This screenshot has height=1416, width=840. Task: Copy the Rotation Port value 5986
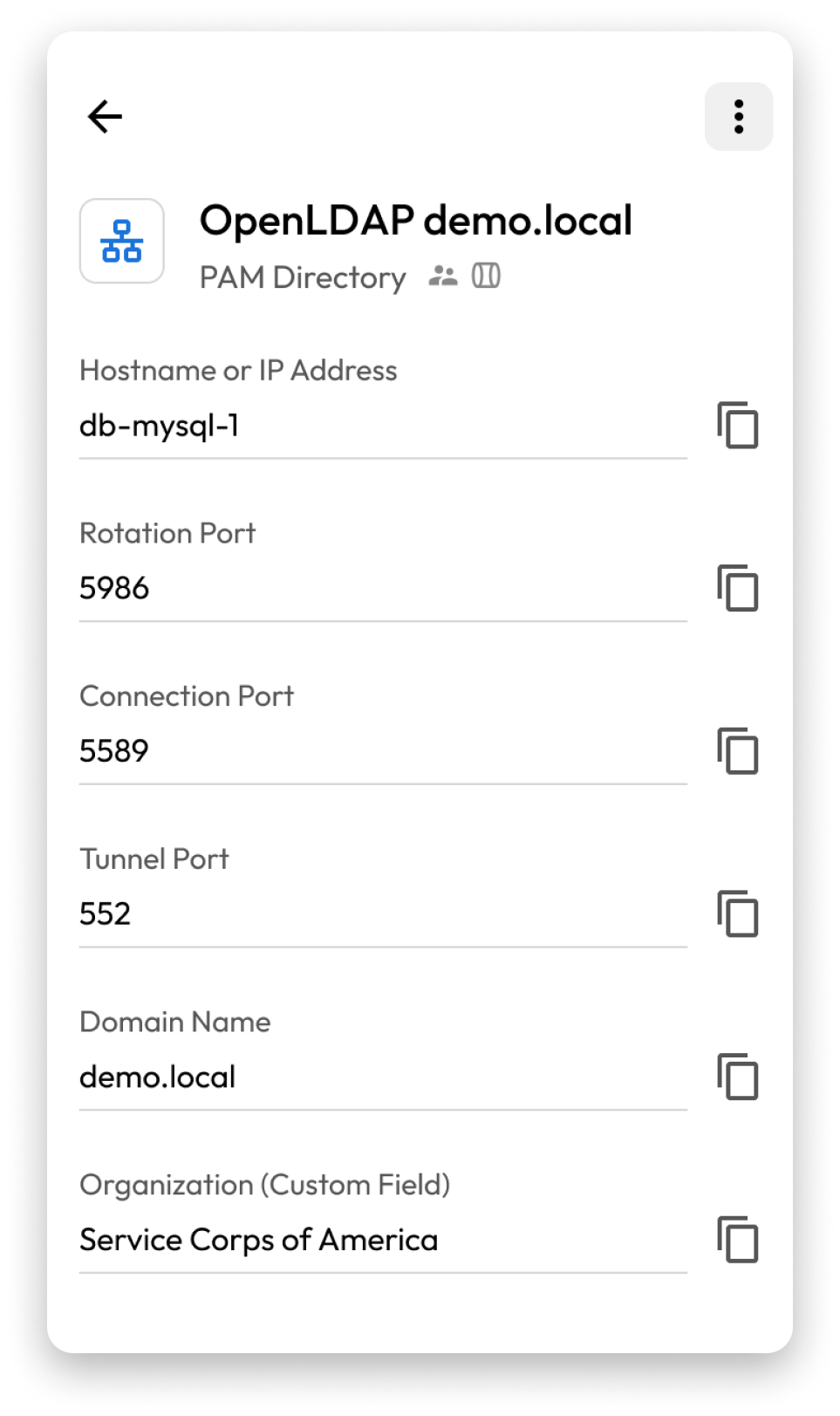tap(737, 590)
